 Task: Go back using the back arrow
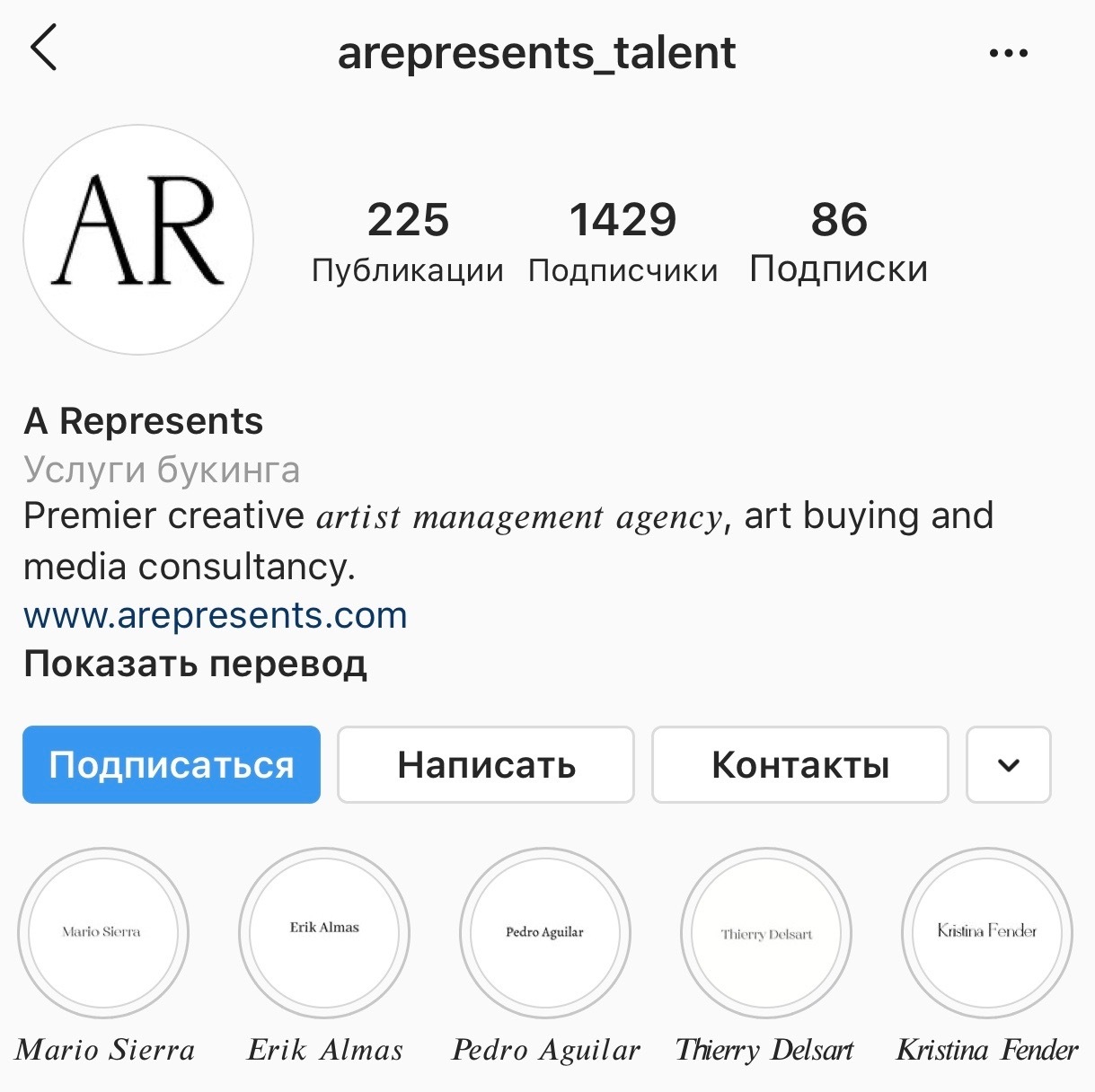pyautogui.click(x=43, y=48)
